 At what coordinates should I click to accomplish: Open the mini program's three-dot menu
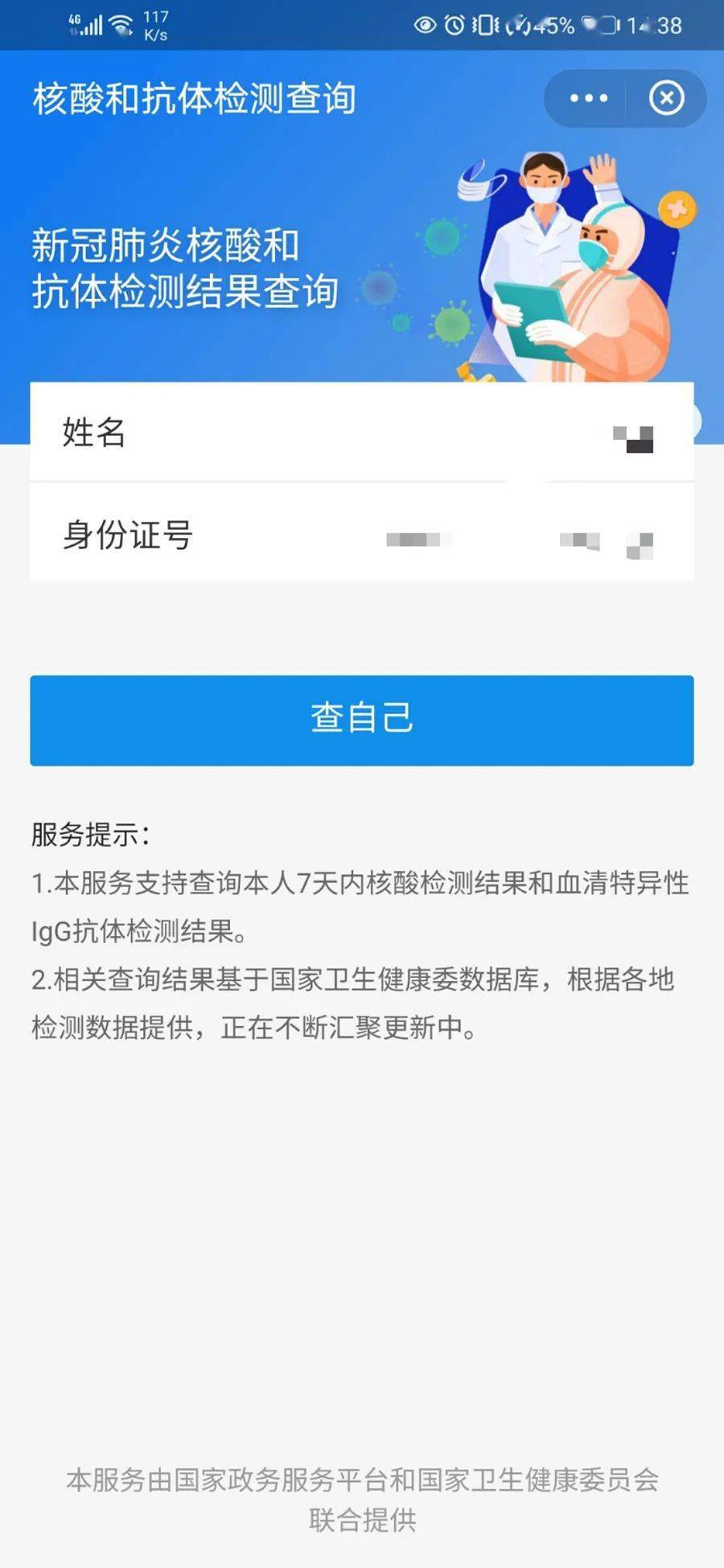589,98
